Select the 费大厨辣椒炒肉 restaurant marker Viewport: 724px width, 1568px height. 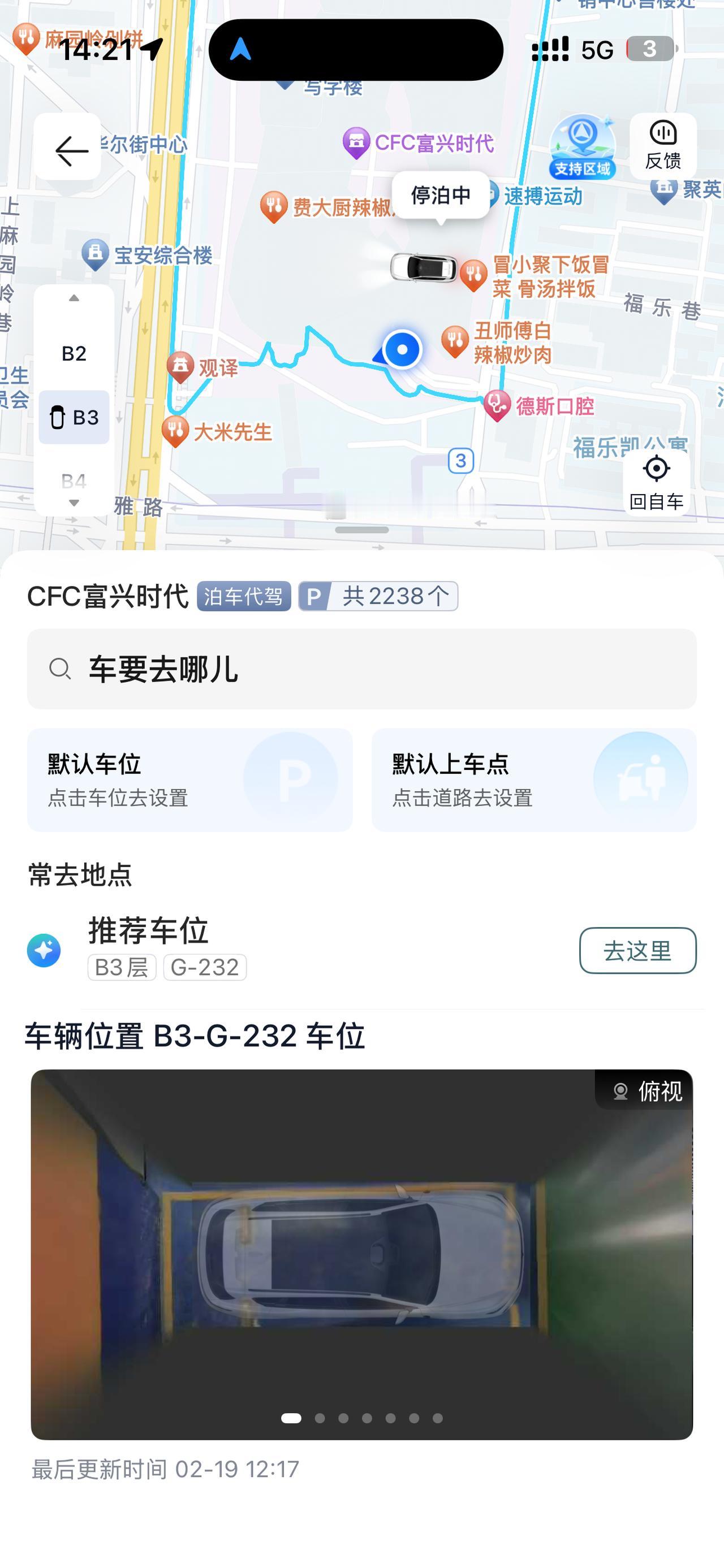point(273,205)
